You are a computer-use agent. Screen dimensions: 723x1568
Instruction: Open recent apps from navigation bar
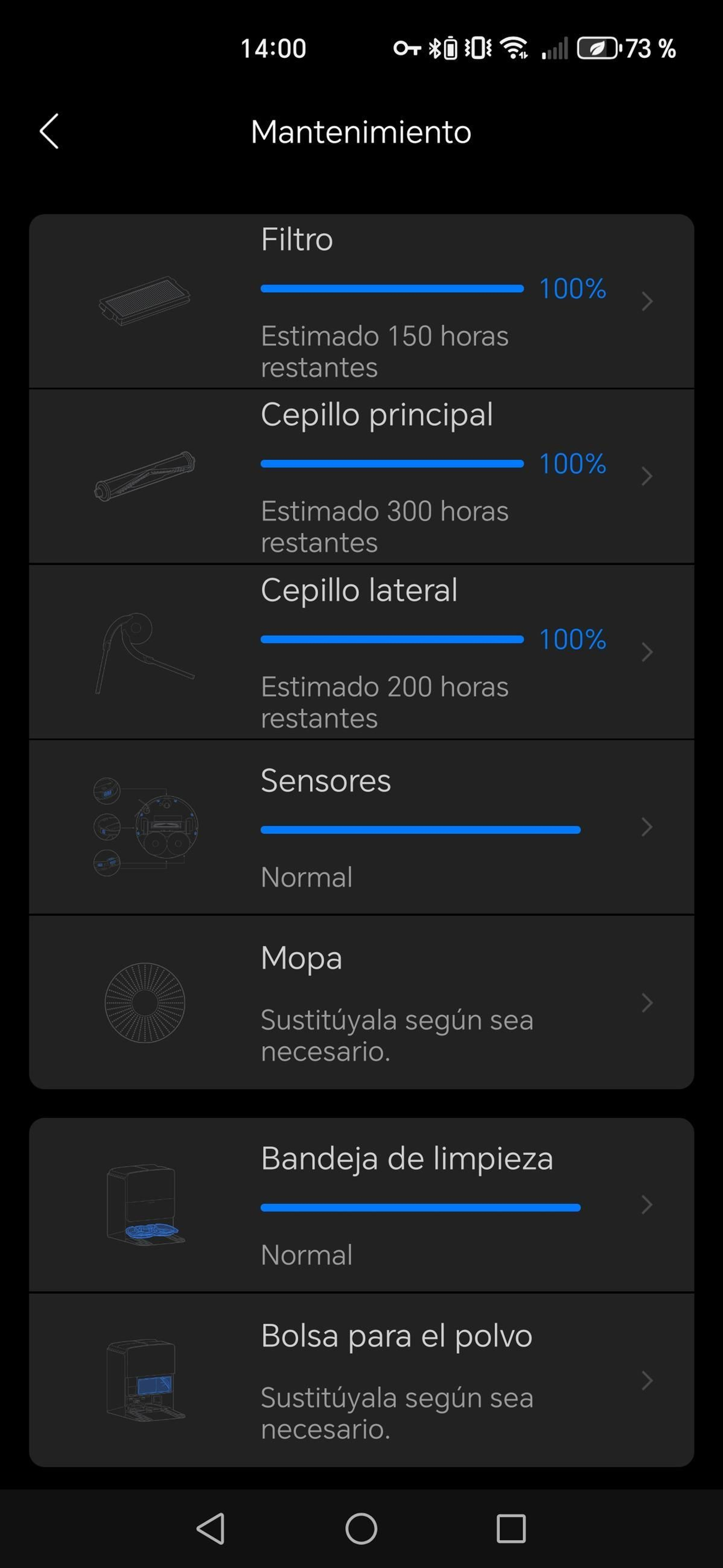(x=511, y=1528)
